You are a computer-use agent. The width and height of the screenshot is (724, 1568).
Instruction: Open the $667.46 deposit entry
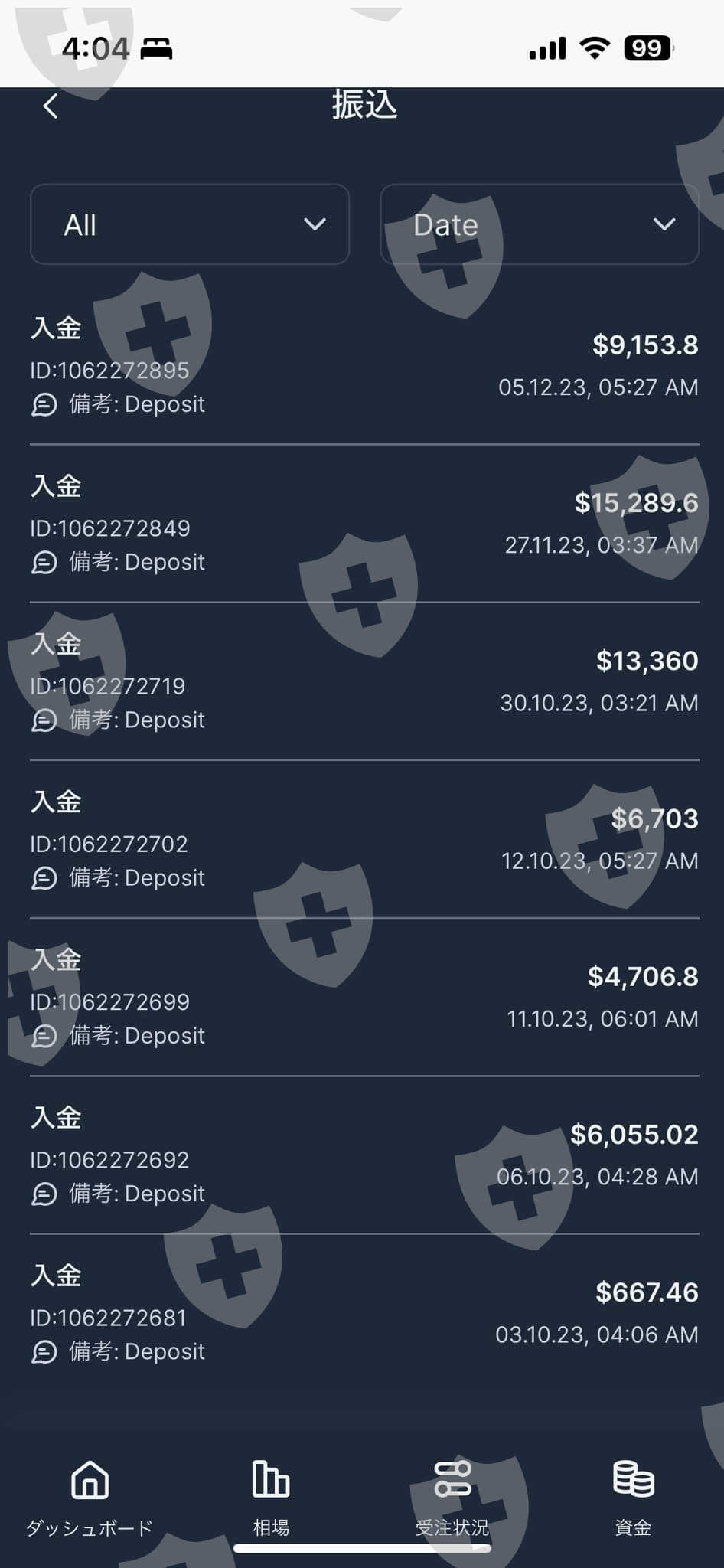(x=364, y=1312)
